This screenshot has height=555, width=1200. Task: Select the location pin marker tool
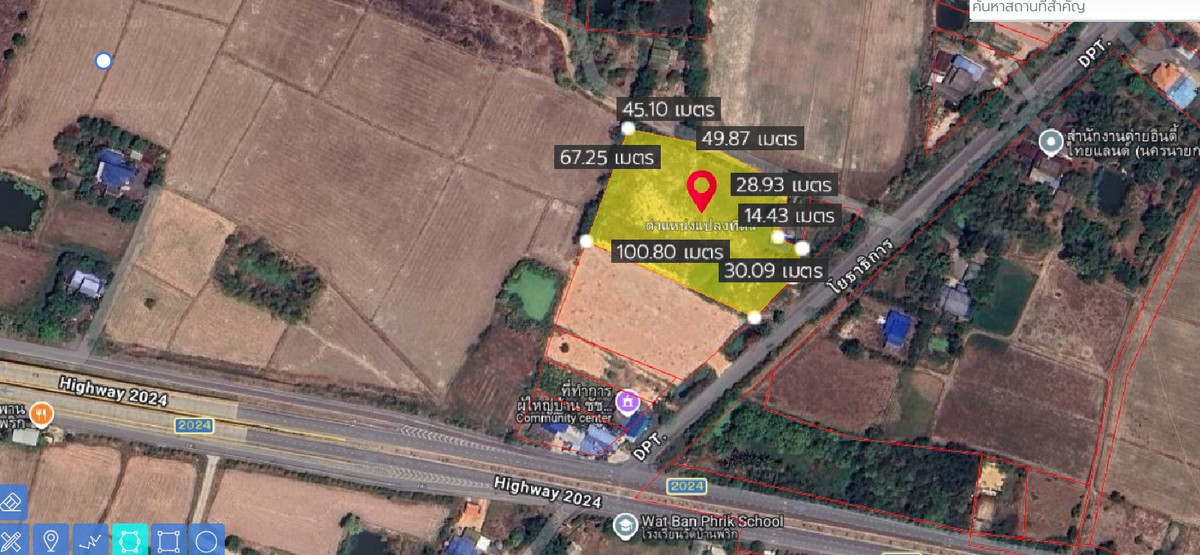pyautogui.click(x=50, y=540)
